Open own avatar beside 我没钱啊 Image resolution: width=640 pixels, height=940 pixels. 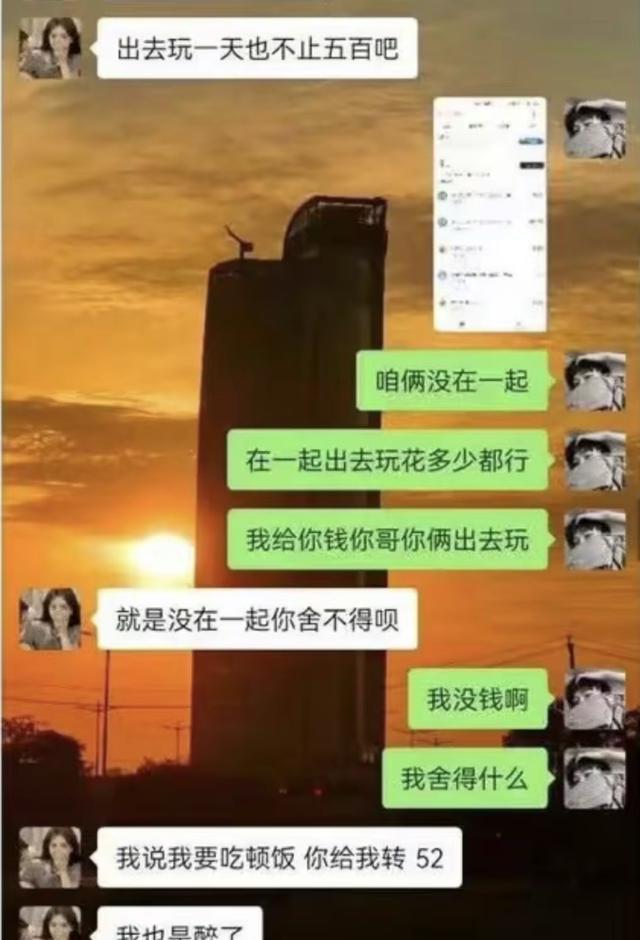point(594,699)
